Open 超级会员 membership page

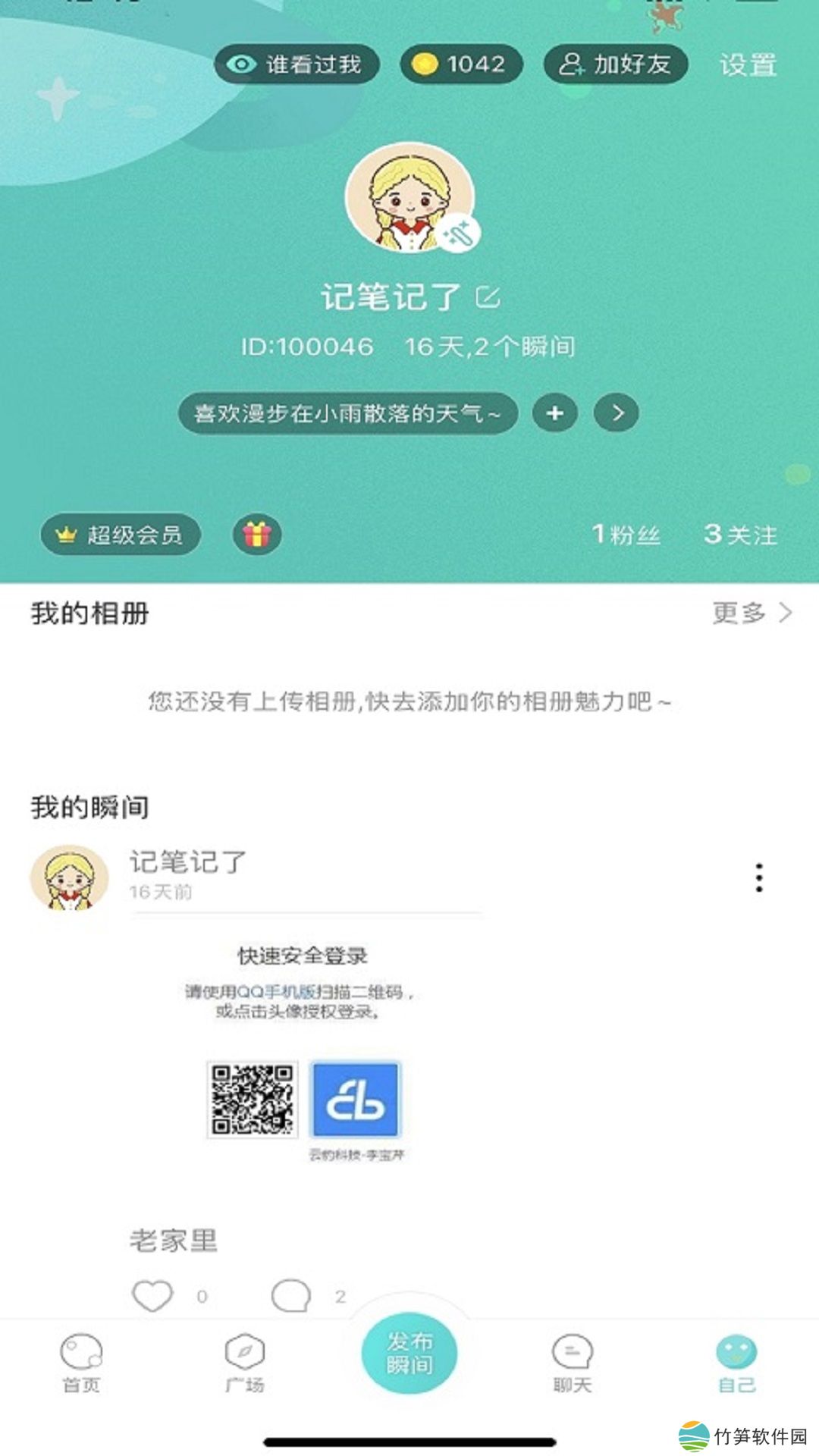[x=121, y=535]
